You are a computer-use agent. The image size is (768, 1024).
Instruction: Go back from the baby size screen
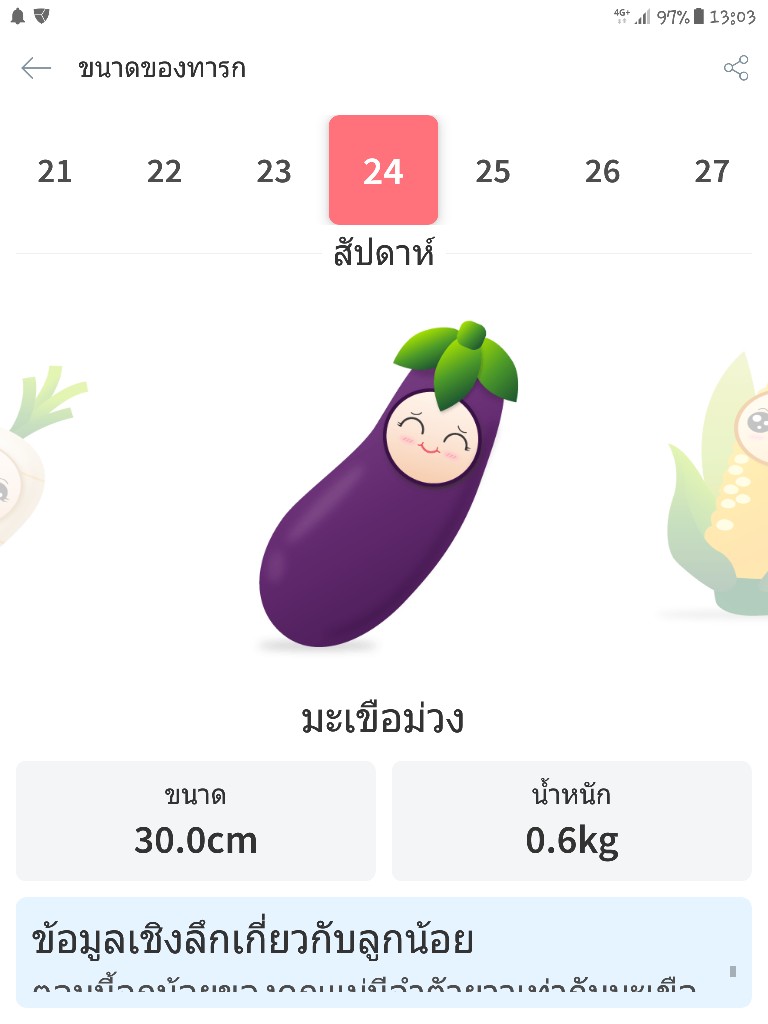click(36, 68)
